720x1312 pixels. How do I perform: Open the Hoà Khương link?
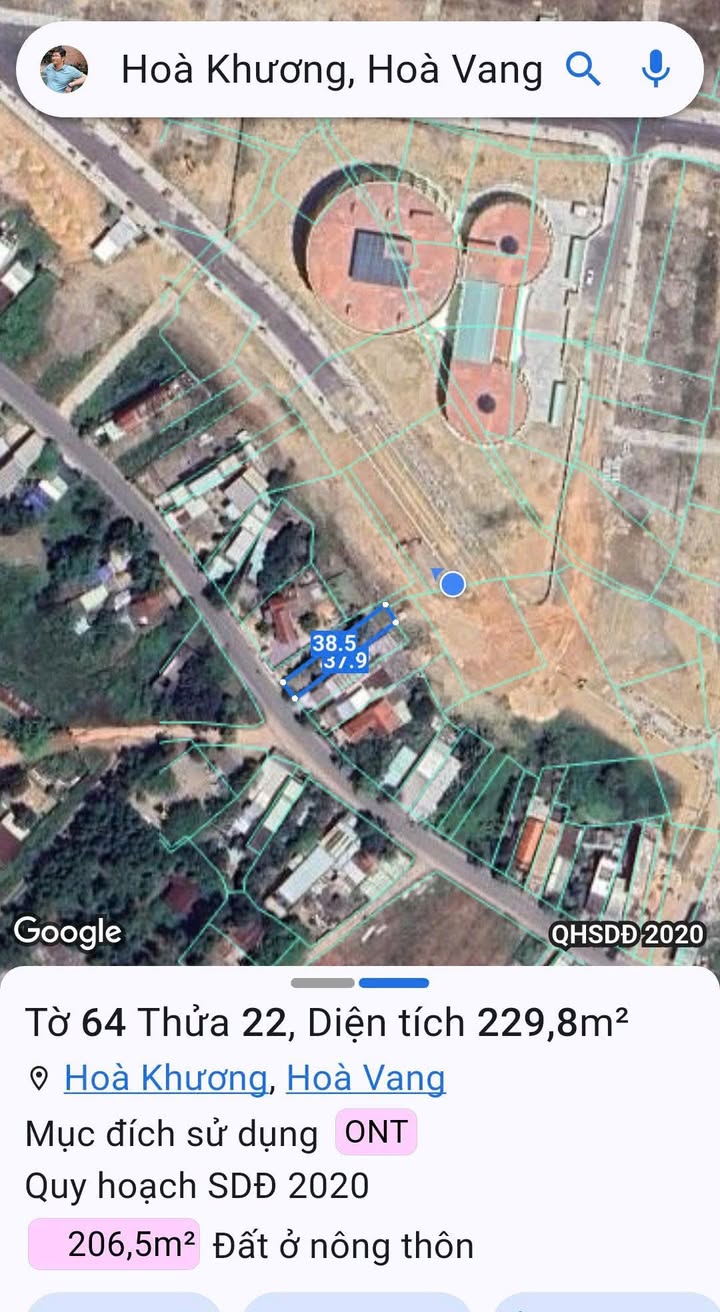pos(165,1078)
